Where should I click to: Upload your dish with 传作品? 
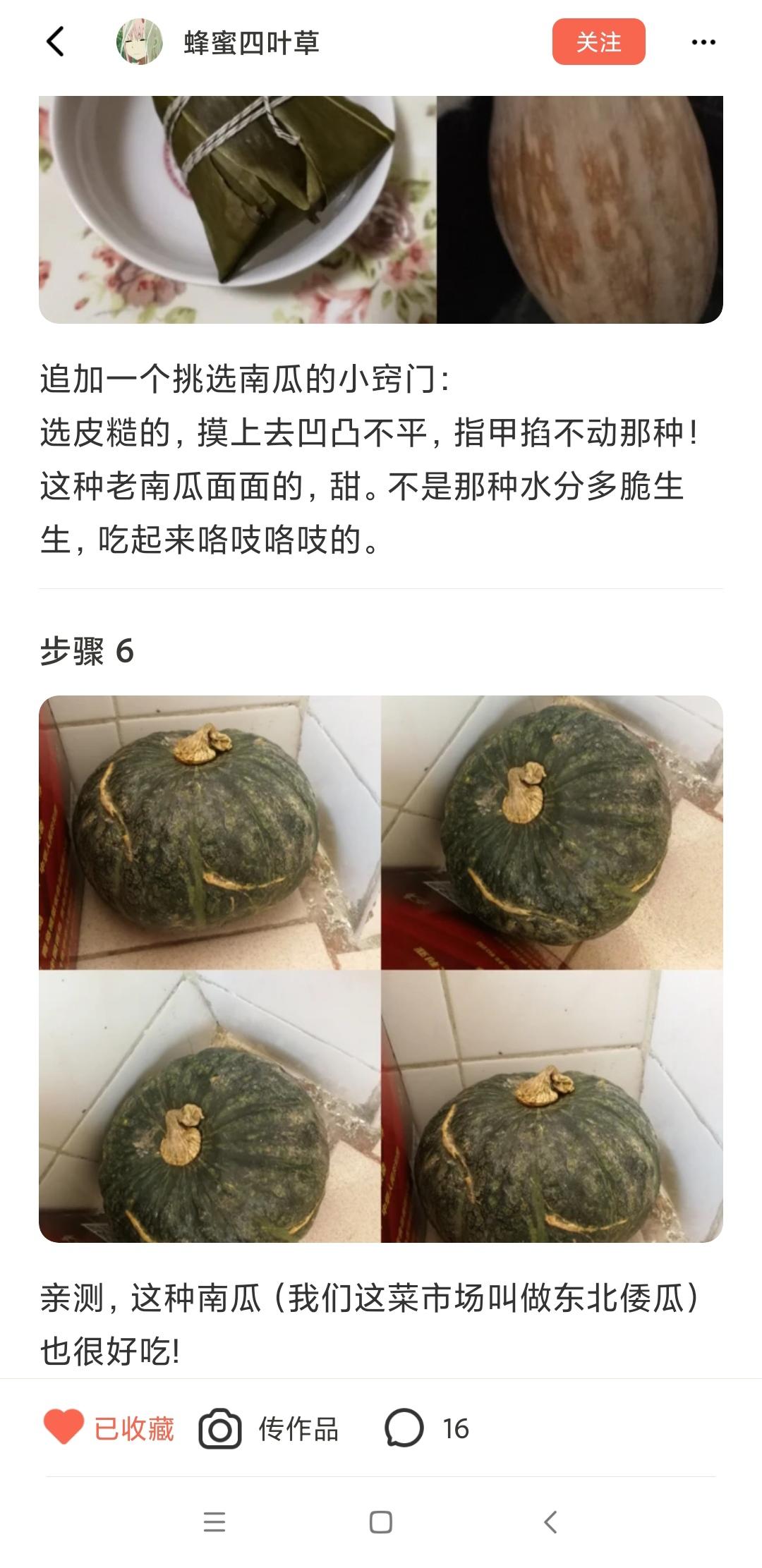click(x=270, y=1429)
